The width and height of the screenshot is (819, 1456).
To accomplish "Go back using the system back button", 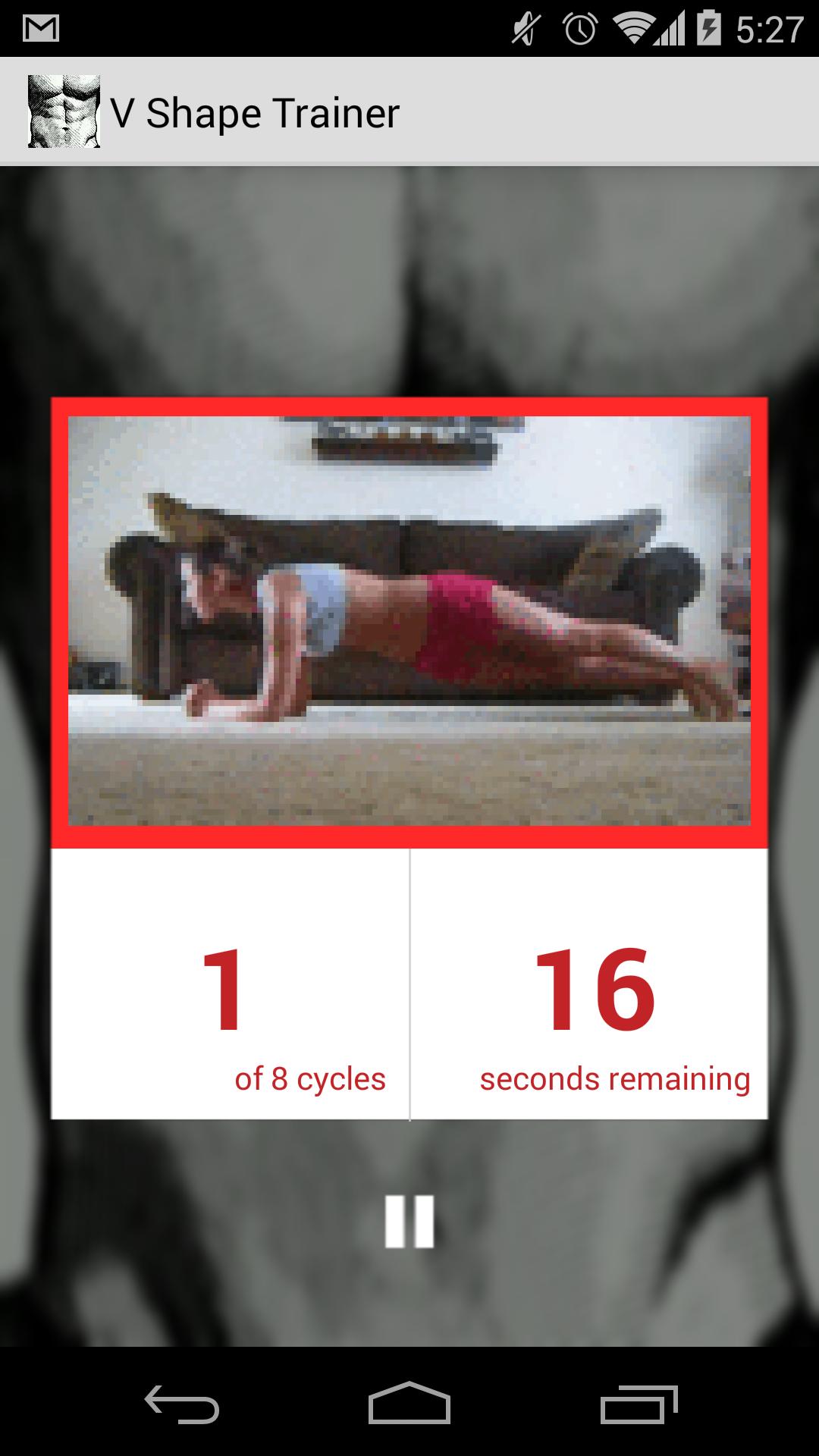I will [x=182, y=1404].
